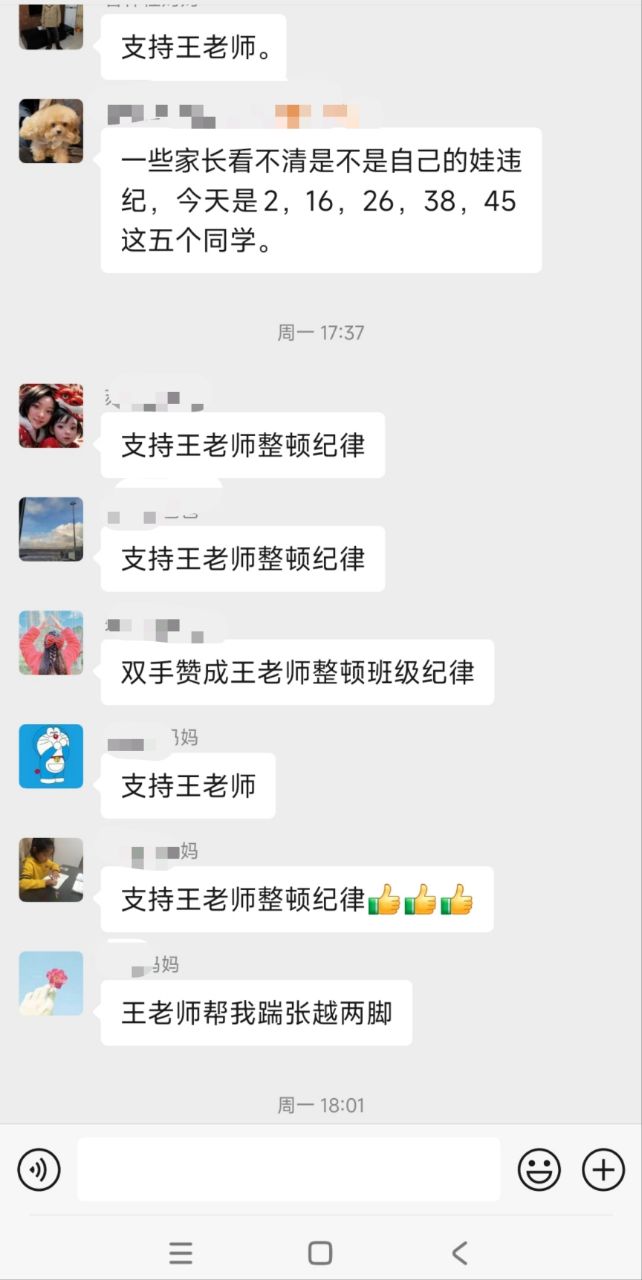Open the emoji picker
Screen dimensions: 642x1280
tap(539, 1169)
